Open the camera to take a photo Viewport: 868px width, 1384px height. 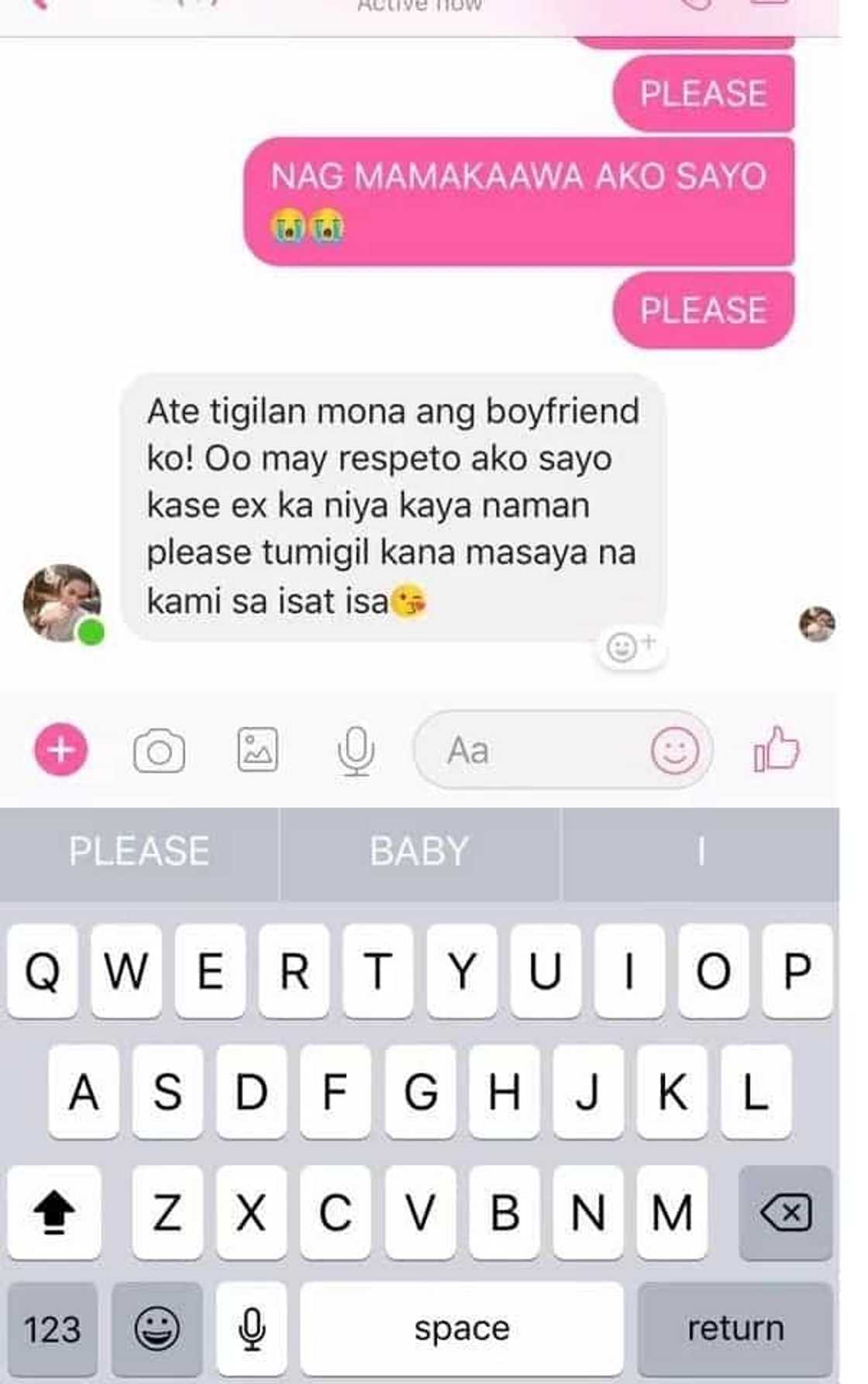click(x=159, y=751)
